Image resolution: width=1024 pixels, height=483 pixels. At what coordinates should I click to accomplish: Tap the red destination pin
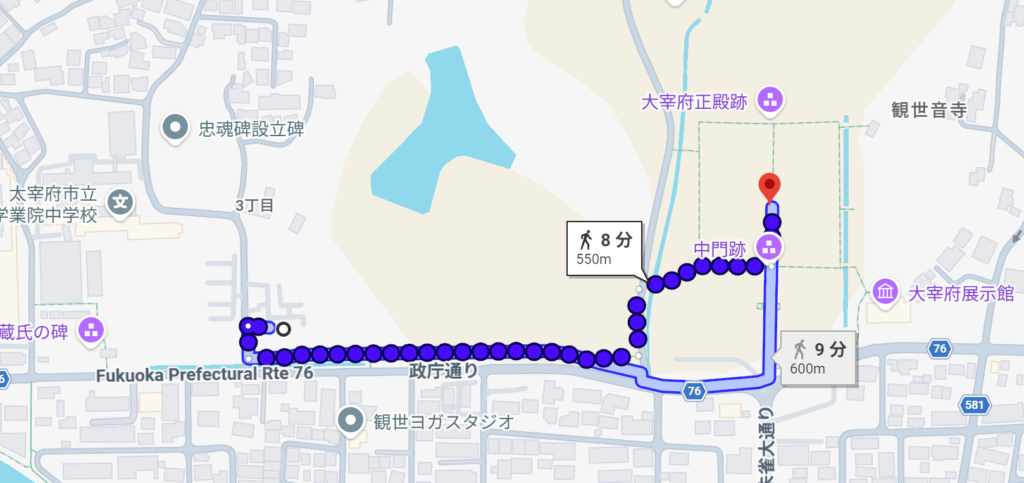tap(768, 187)
